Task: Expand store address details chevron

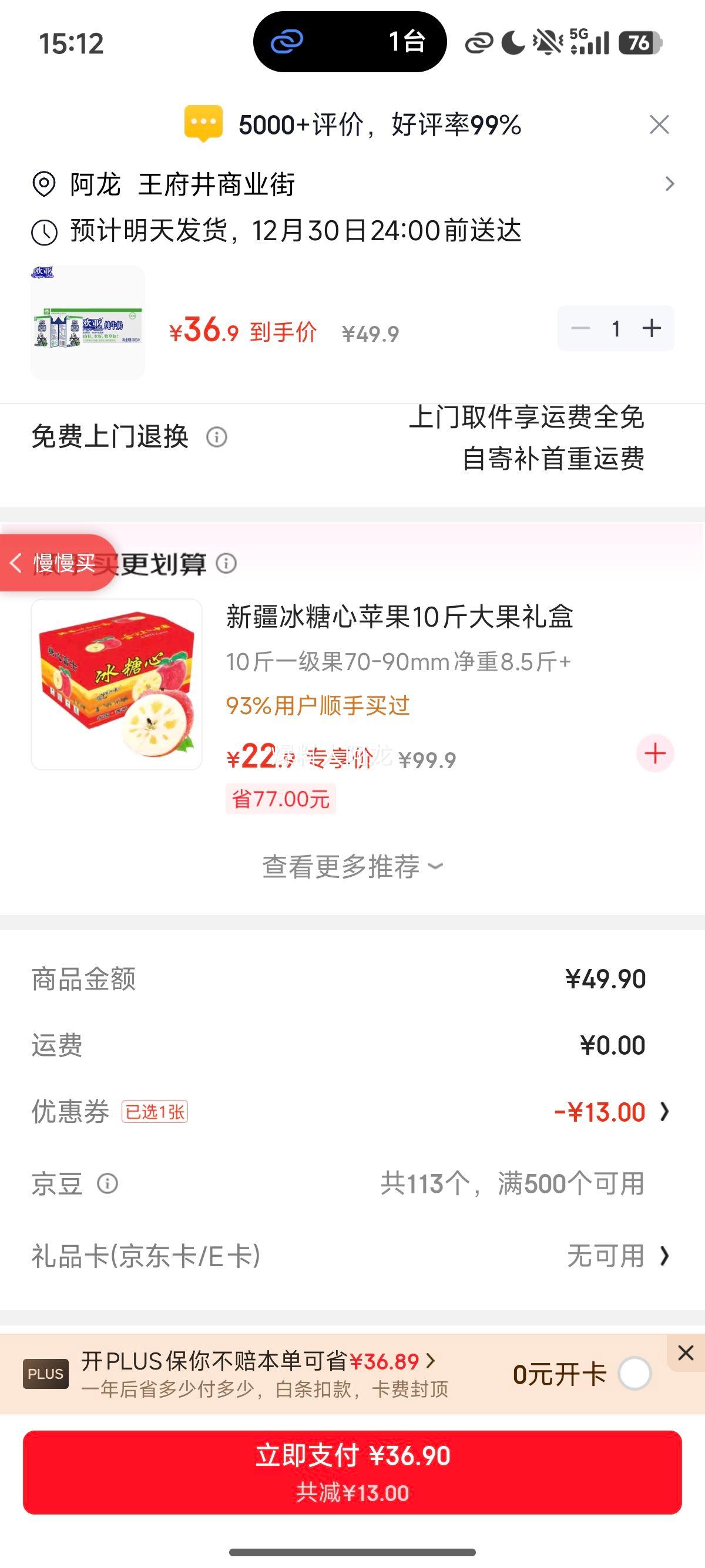Action: tap(669, 184)
